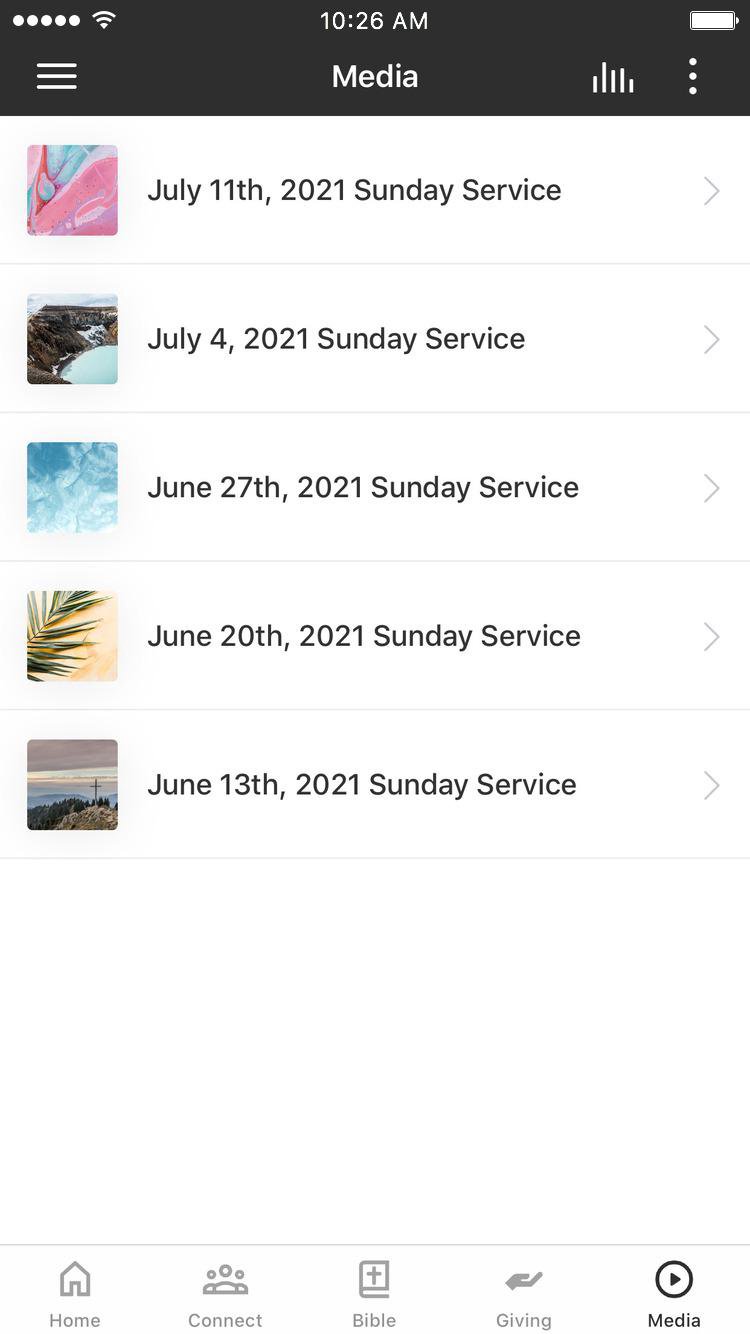The height and width of the screenshot is (1334, 750).
Task: Switch to the Bible tab
Action: point(374,1294)
